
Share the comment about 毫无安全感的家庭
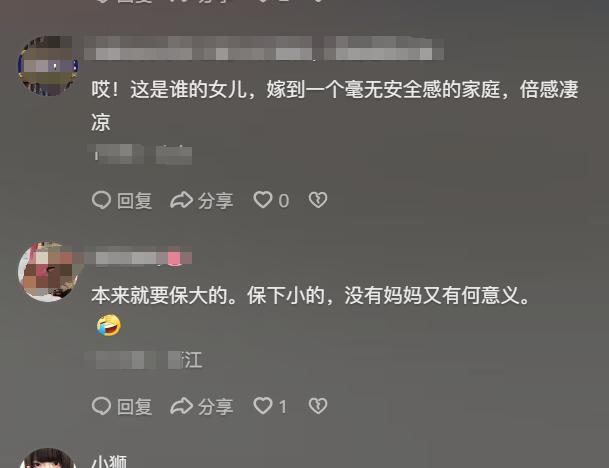[201, 201]
